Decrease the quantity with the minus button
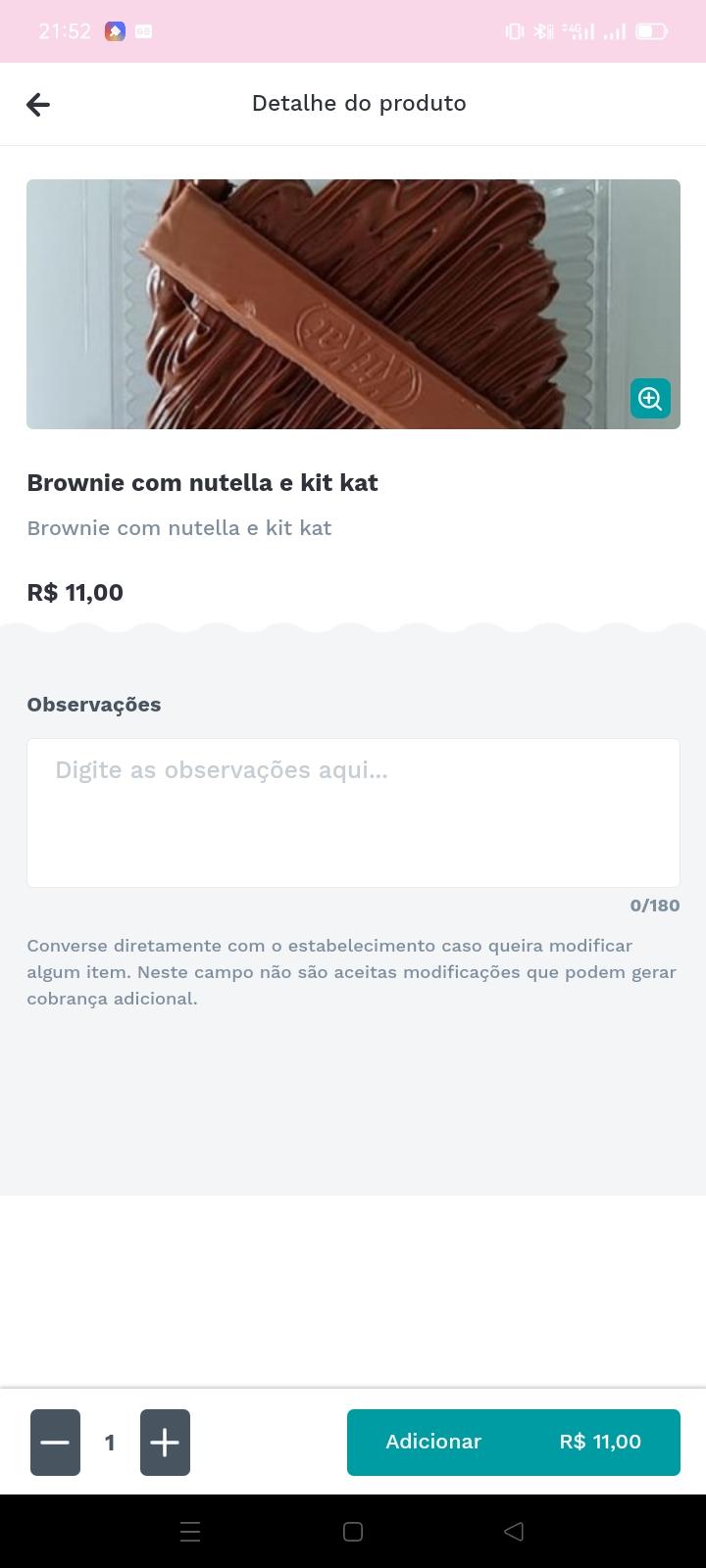Screen dimensions: 706x1568 (55, 1442)
